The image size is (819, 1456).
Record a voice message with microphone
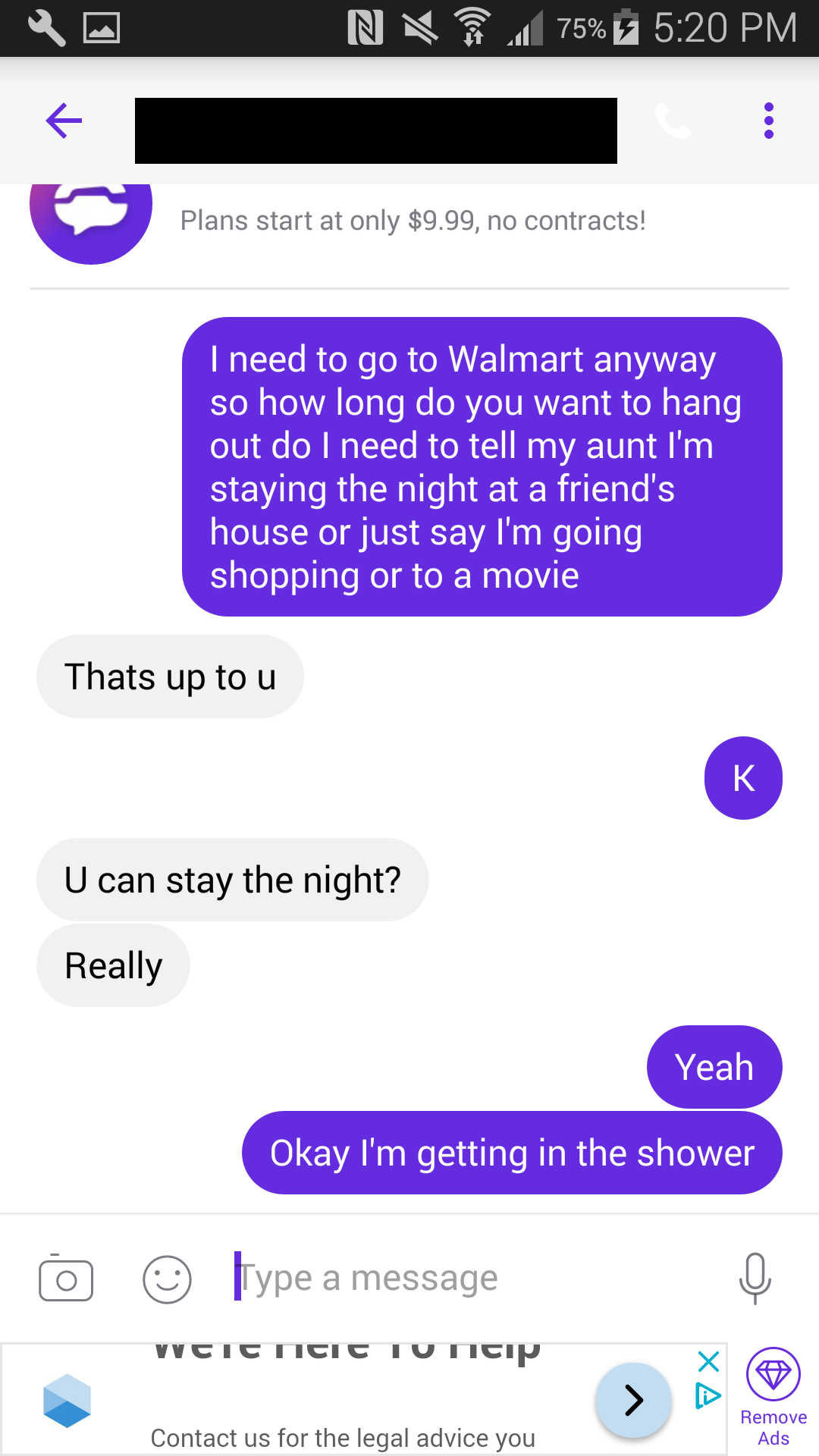tap(755, 1279)
